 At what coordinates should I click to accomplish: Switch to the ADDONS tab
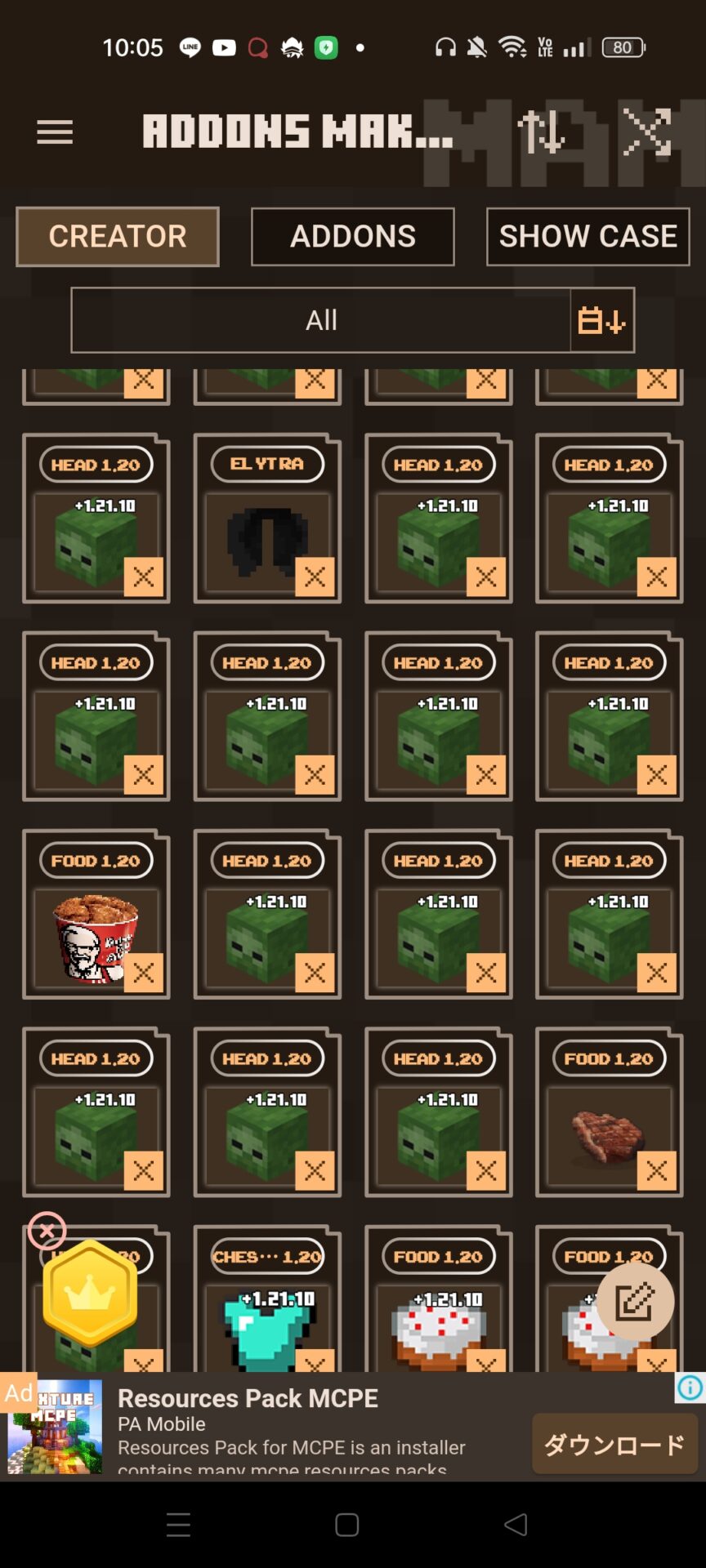click(352, 237)
